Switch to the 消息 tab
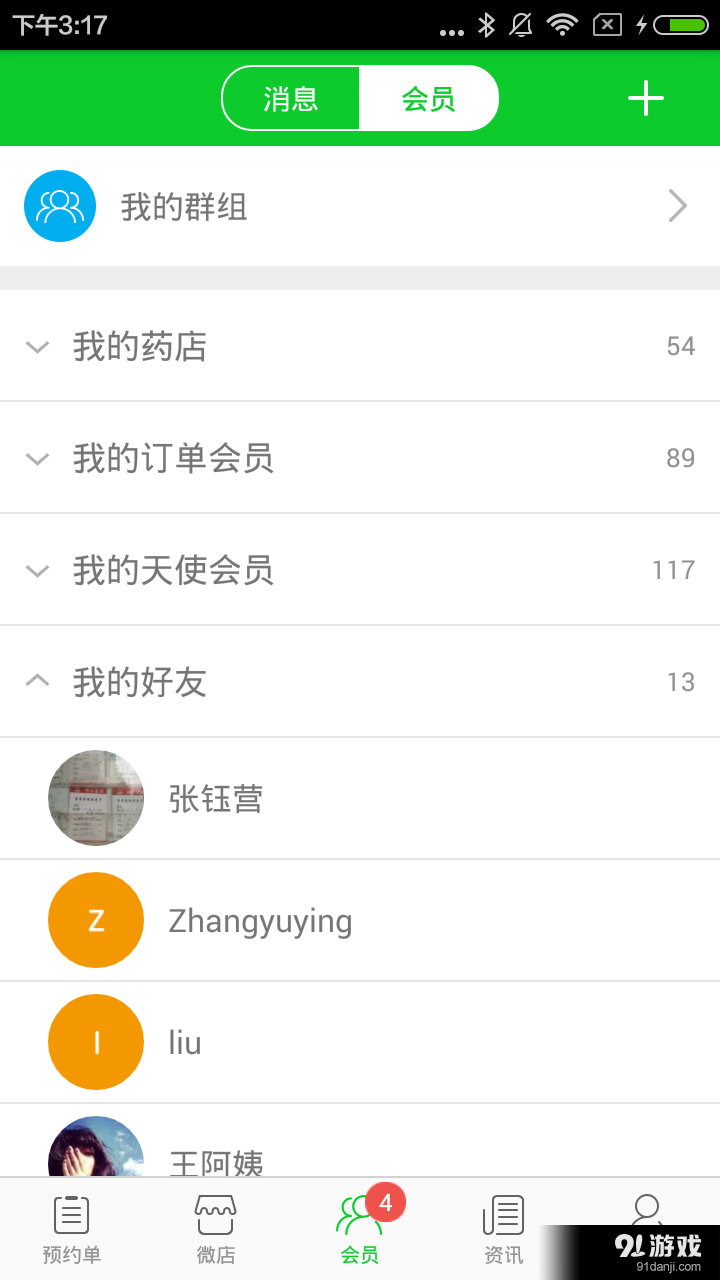 (x=289, y=98)
